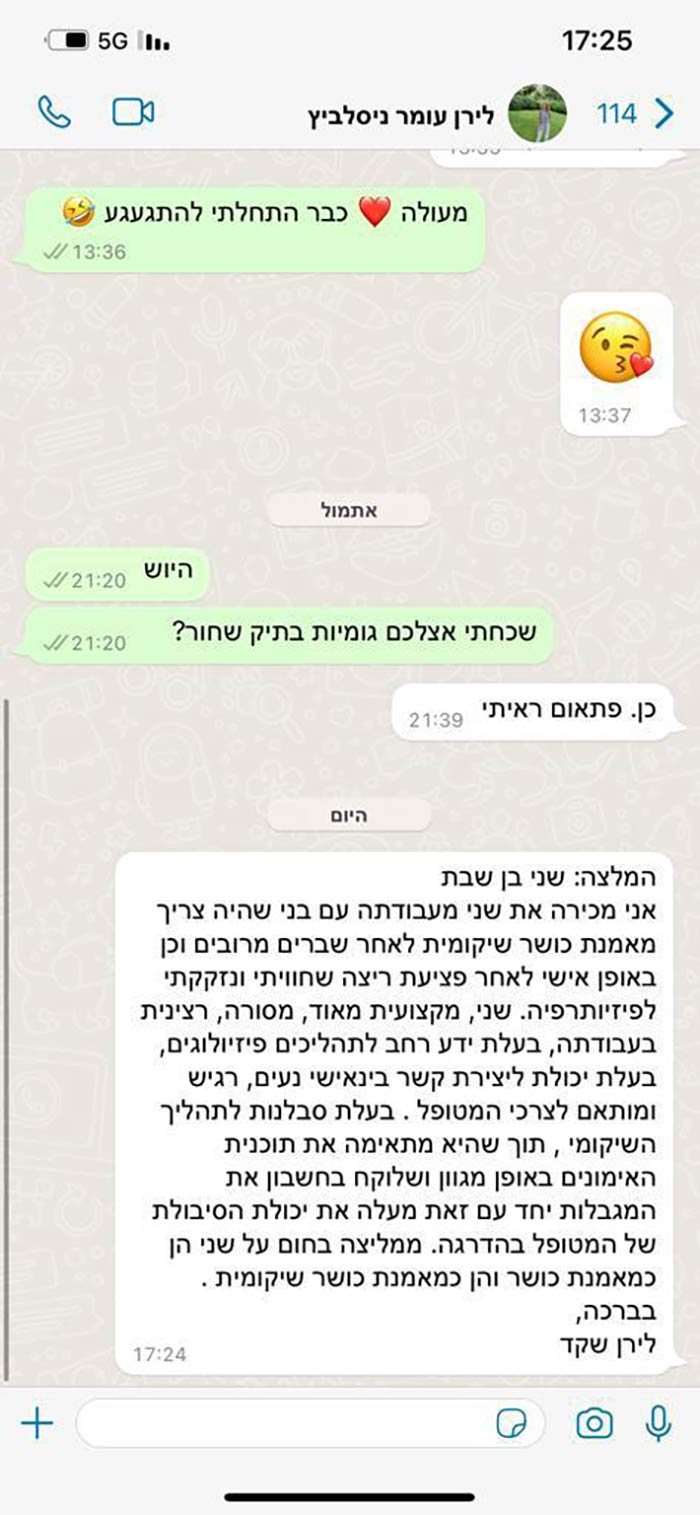Start a voice call with the contact
This screenshot has width=700, height=1515.
click(x=54, y=112)
